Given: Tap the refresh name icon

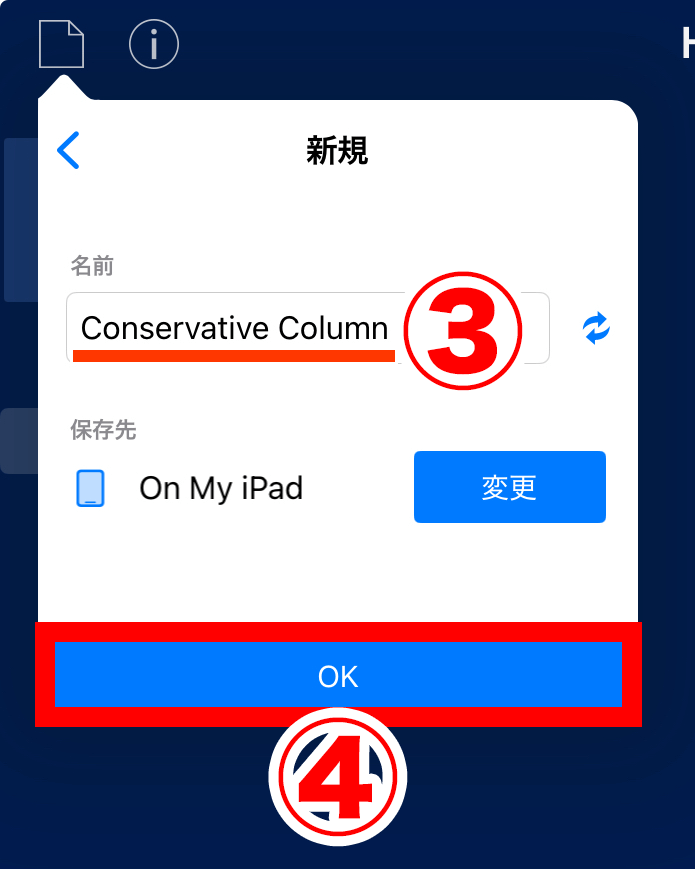Looking at the screenshot, I should [x=596, y=328].
